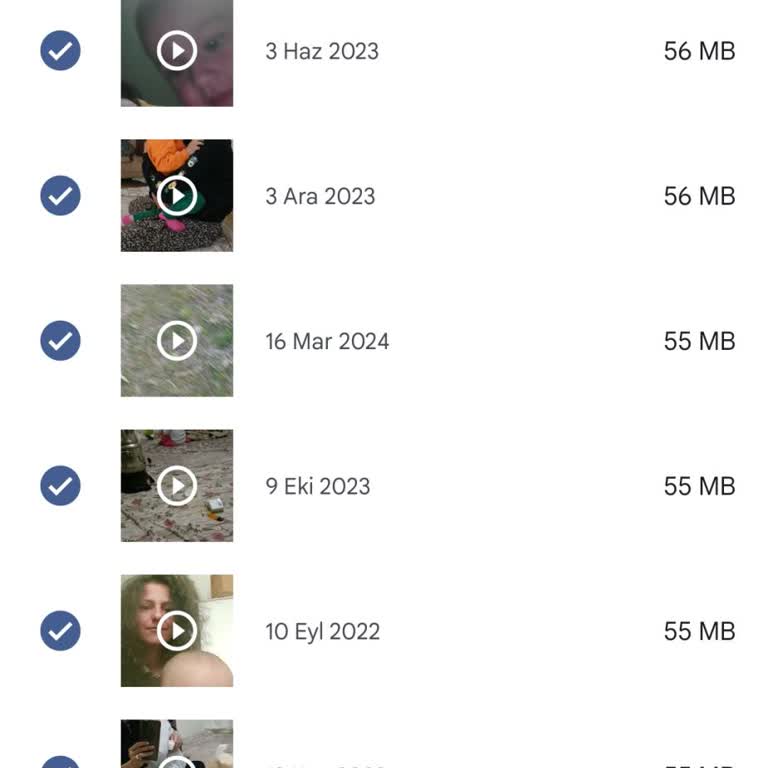Uncheck the 3 Haz 2023 video
This screenshot has height=768, width=768.
pyautogui.click(x=60, y=50)
